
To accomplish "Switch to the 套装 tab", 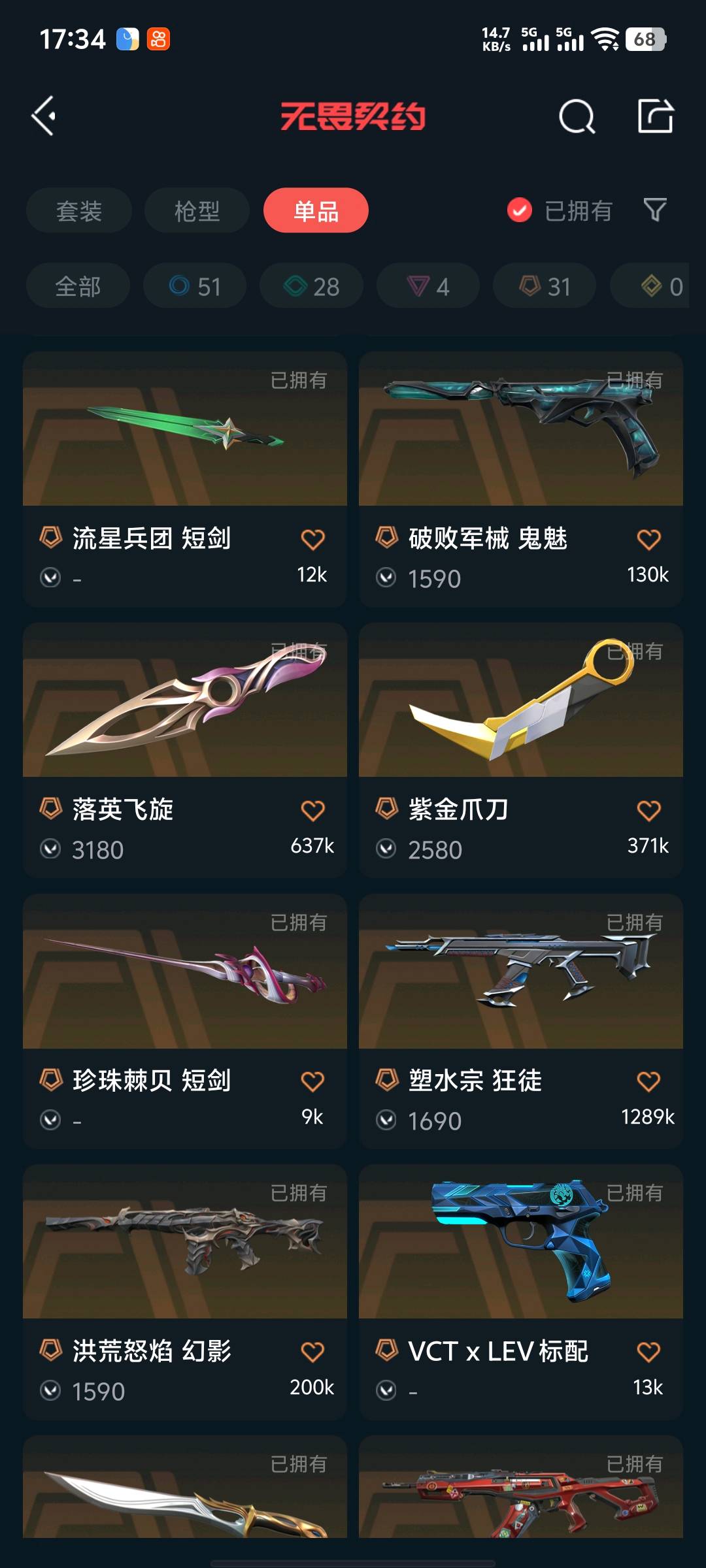I will (x=79, y=210).
